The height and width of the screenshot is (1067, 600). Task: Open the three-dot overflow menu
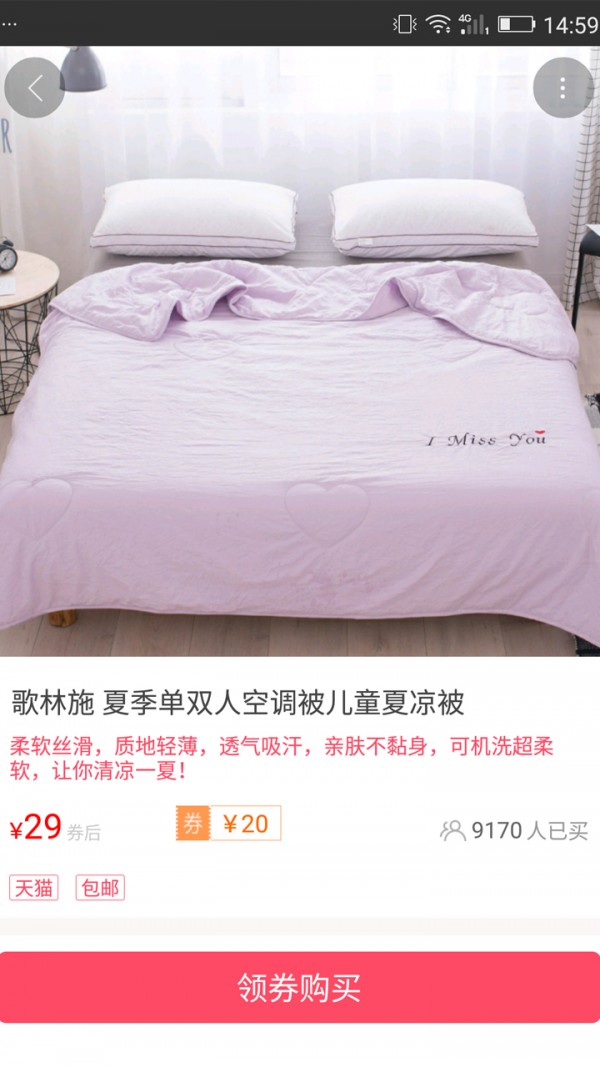pos(563,88)
